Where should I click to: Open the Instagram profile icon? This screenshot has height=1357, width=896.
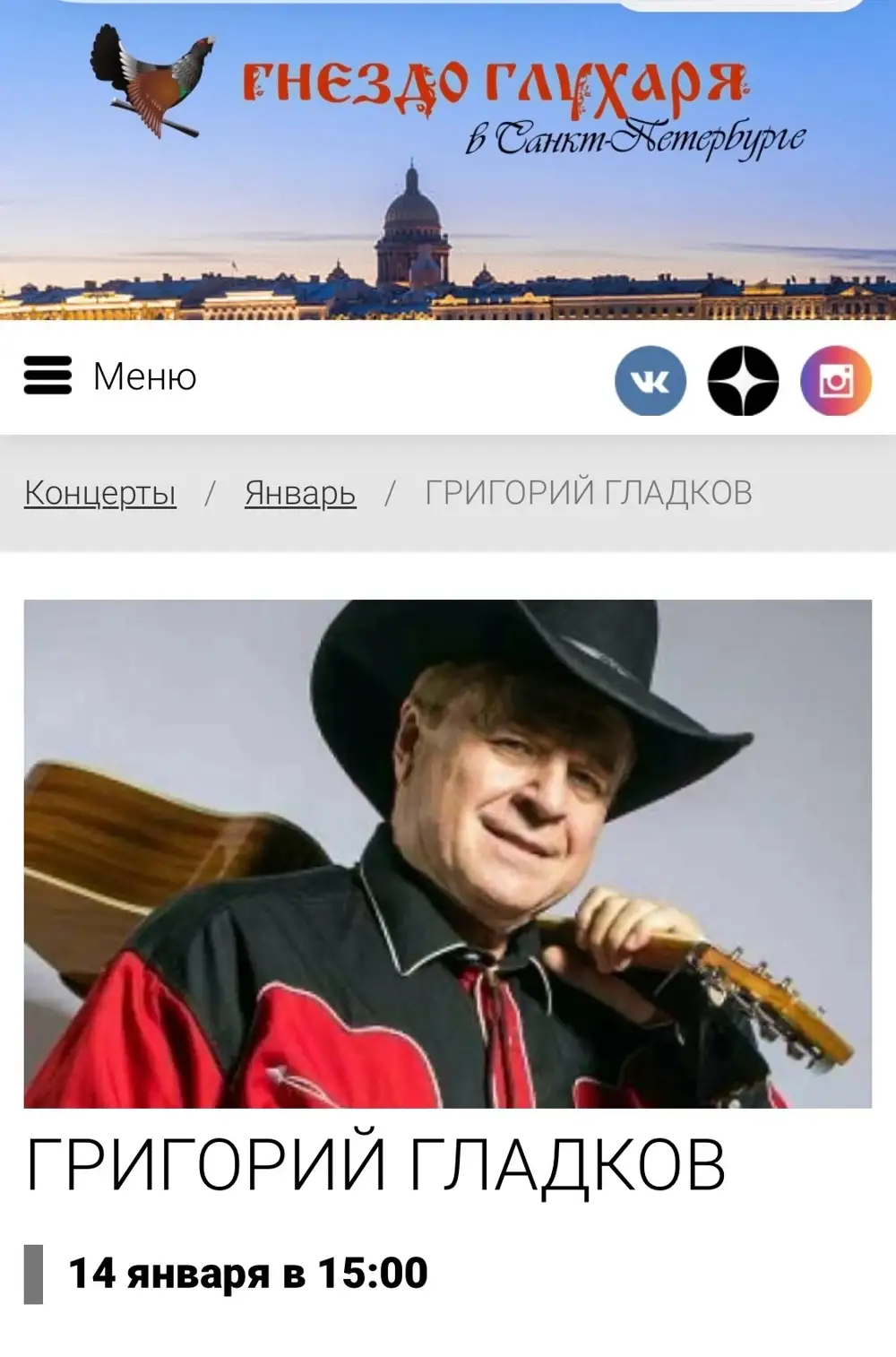coord(835,381)
